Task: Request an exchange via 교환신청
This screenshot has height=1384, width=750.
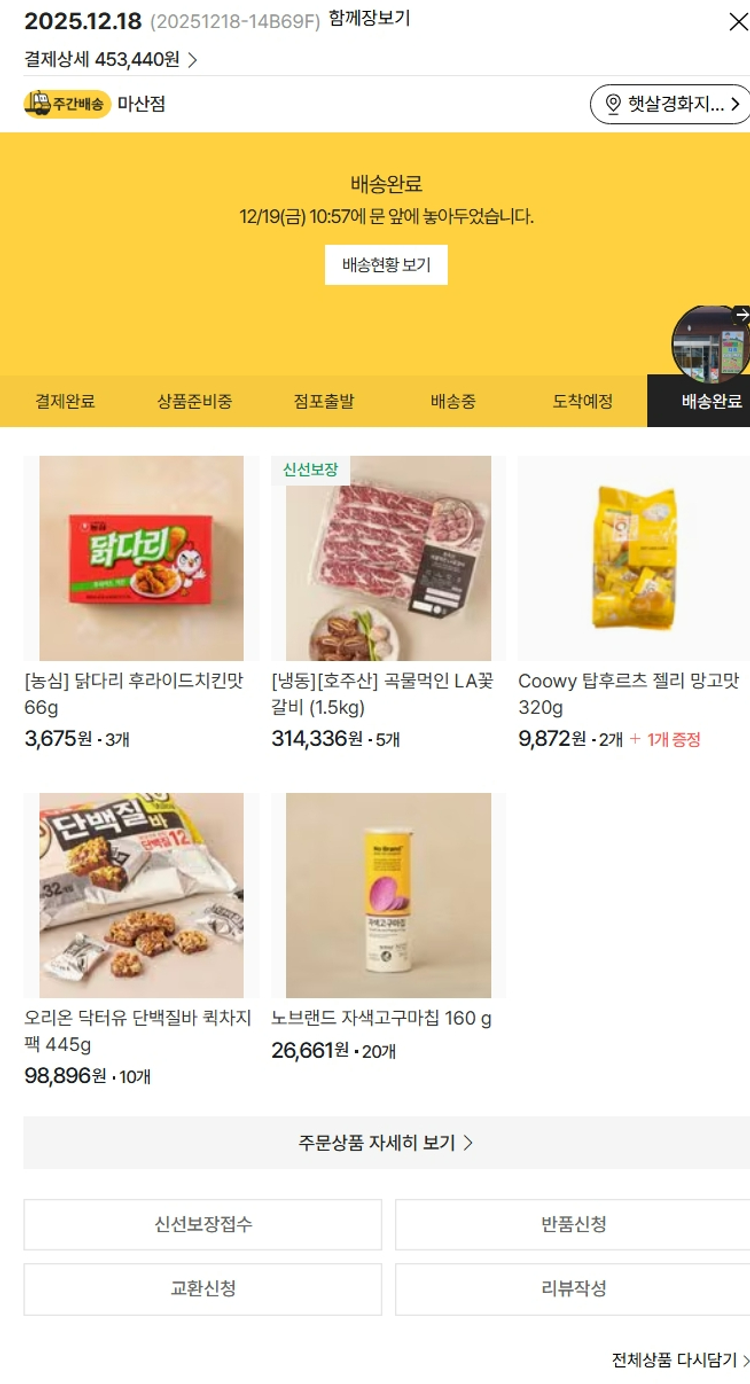Action: coord(203,1289)
